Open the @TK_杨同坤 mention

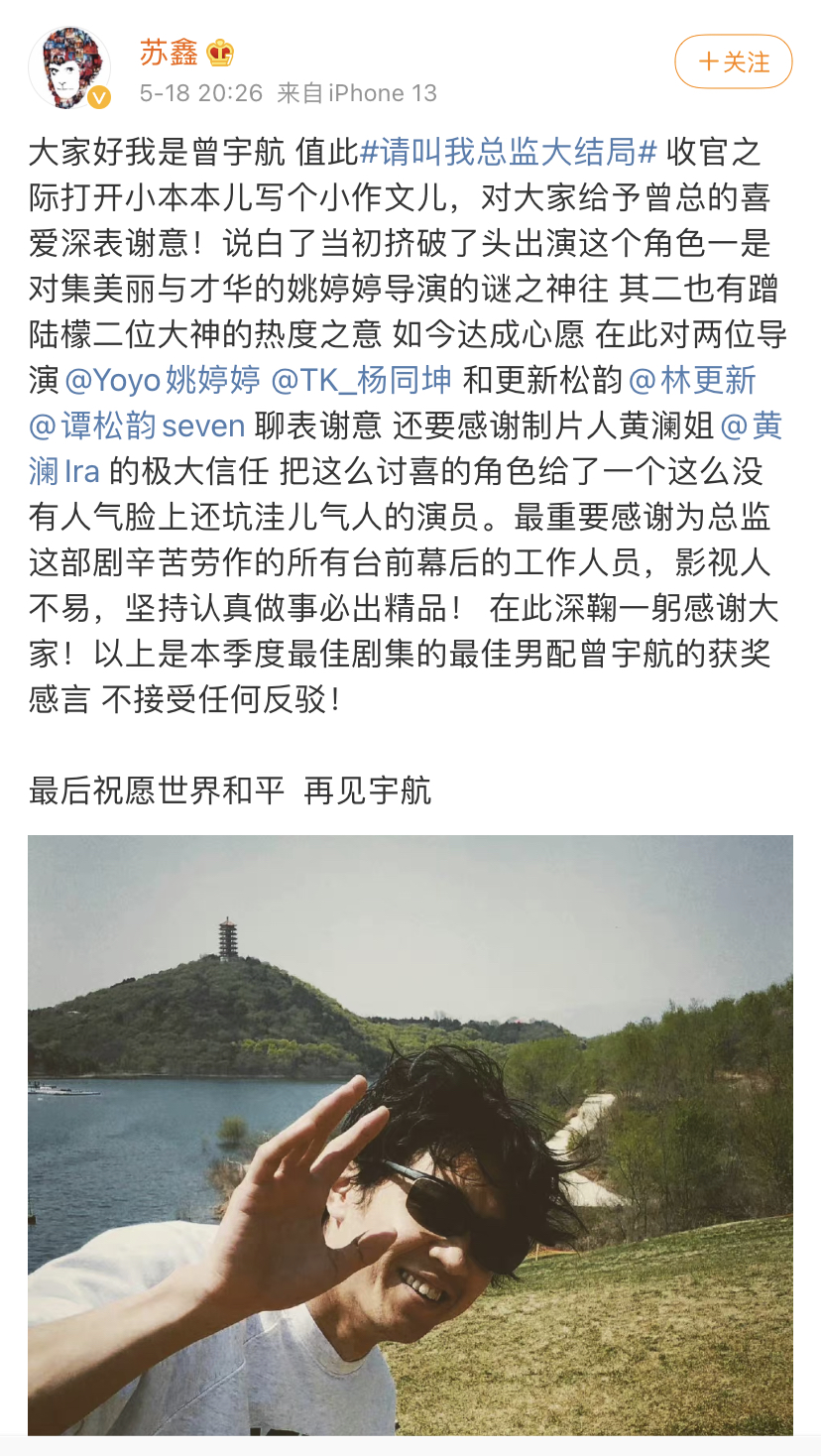(361, 380)
